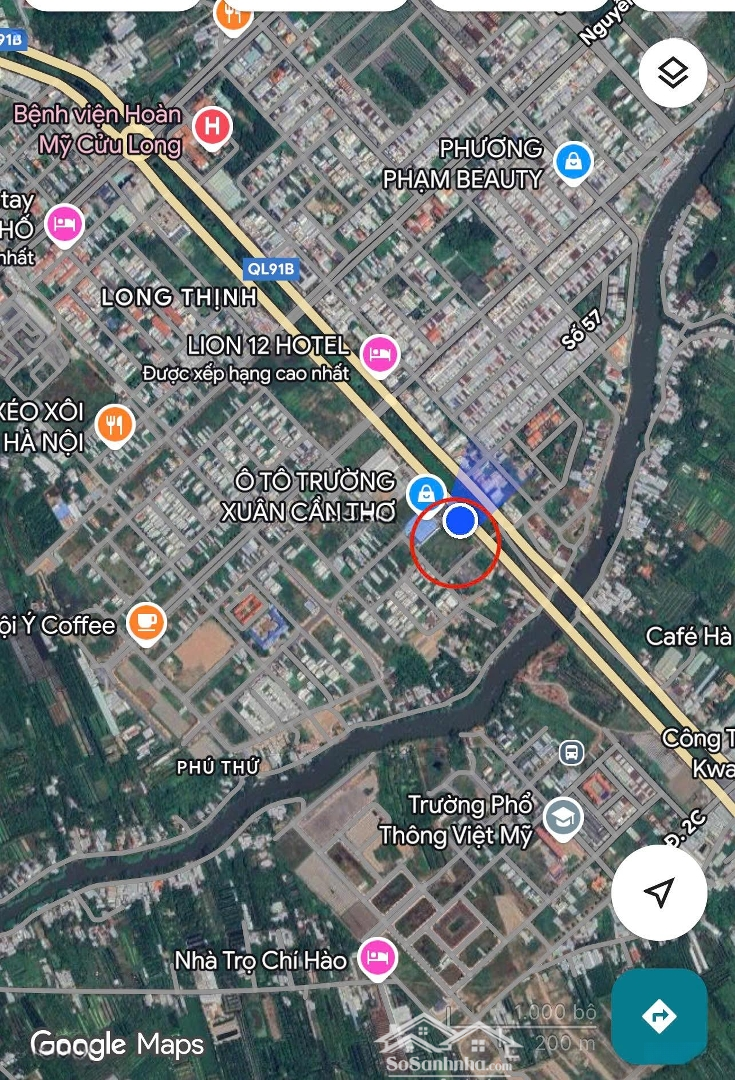This screenshot has height=1080, width=735.
Task: Select the Kéo Xôi Hà Nội restaurant pin
Action: click(115, 425)
